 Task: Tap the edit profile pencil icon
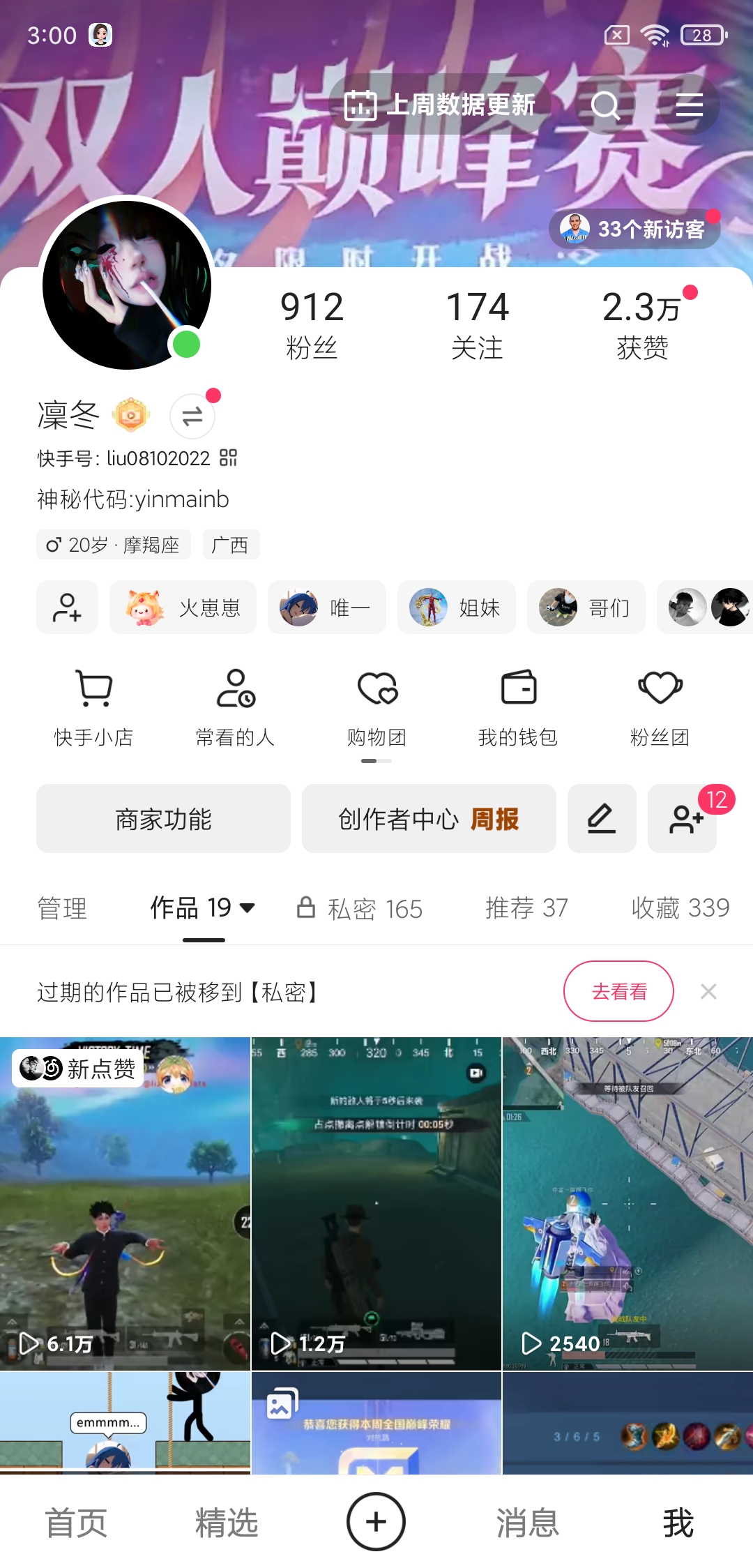[x=602, y=819]
